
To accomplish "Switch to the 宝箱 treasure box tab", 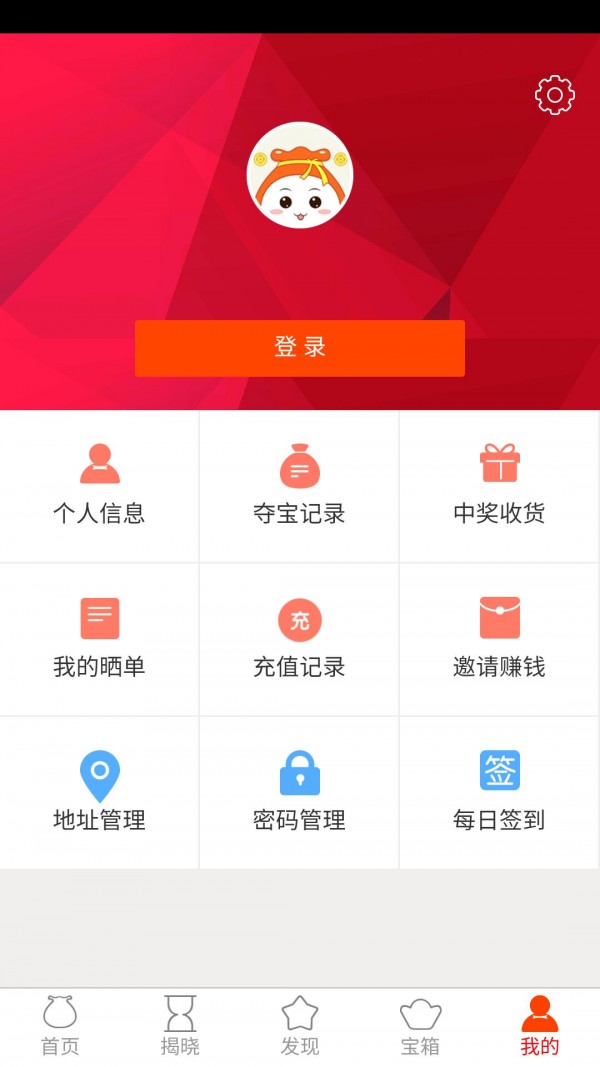I will coord(420,1027).
